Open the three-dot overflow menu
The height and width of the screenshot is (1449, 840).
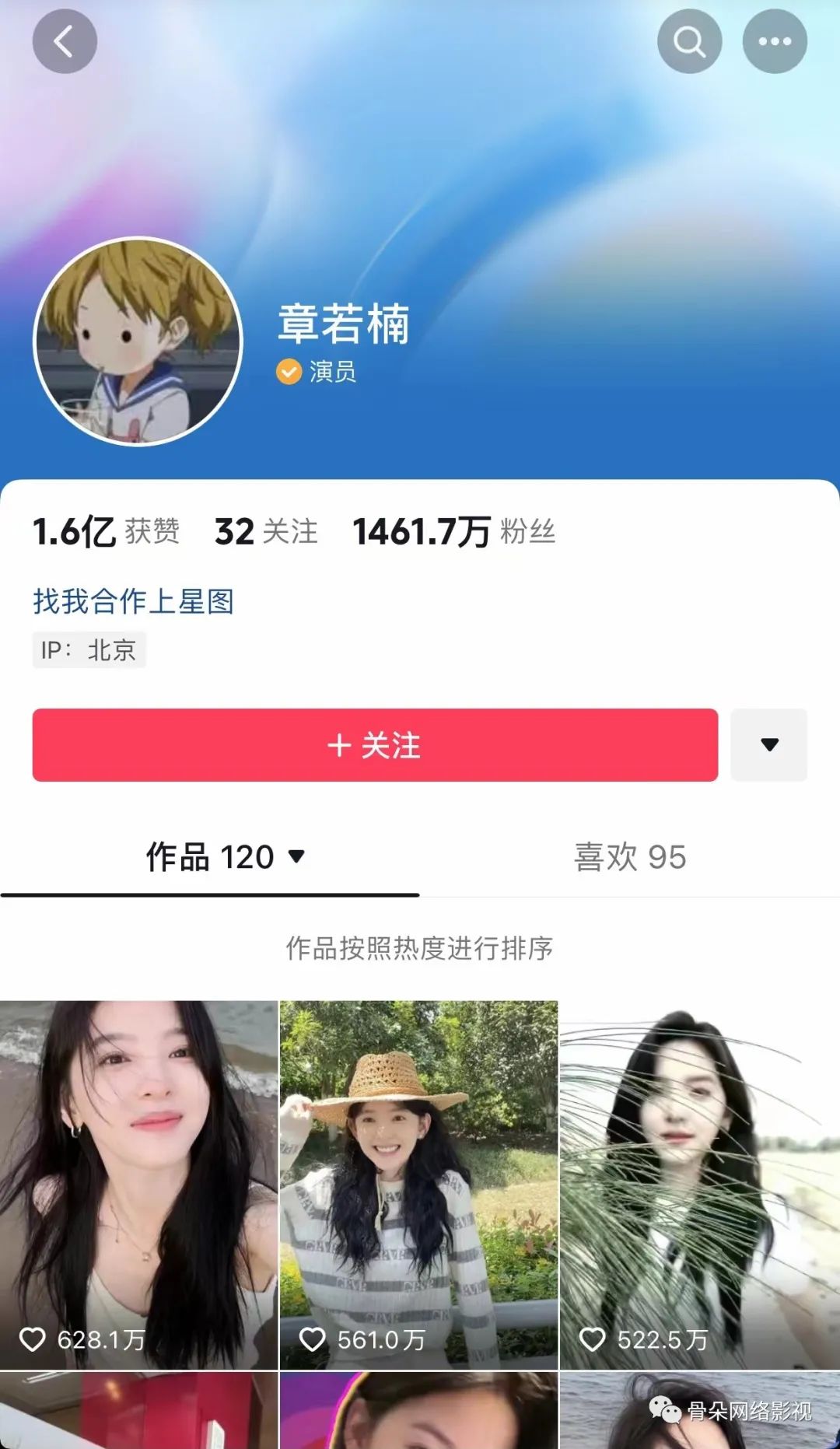pos(775,42)
